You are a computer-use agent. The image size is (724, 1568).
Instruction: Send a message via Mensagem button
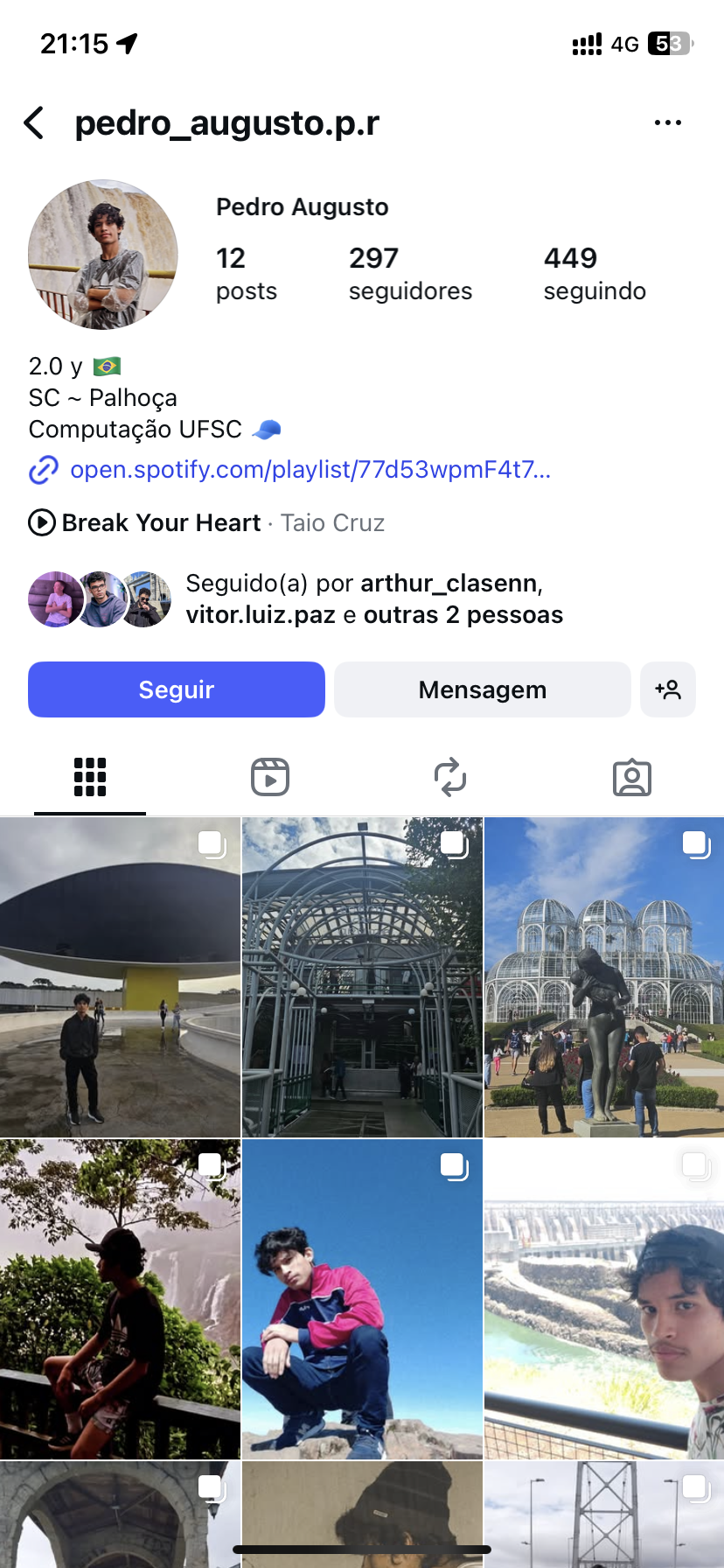click(482, 689)
